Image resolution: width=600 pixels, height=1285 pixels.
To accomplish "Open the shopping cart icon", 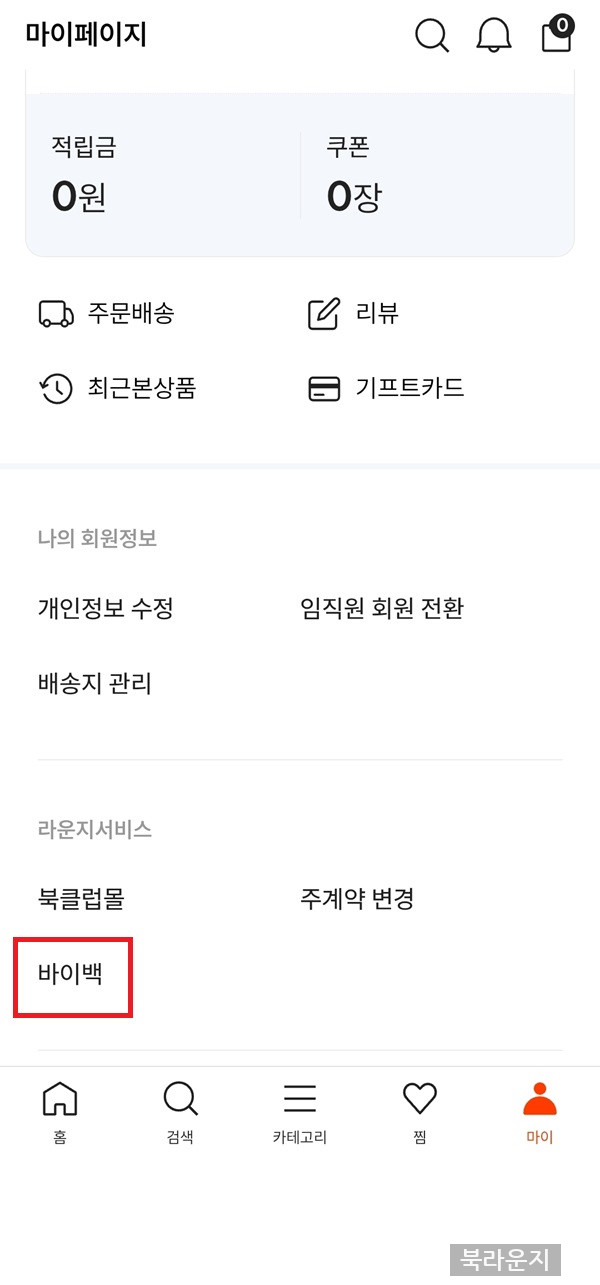I will (x=556, y=35).
